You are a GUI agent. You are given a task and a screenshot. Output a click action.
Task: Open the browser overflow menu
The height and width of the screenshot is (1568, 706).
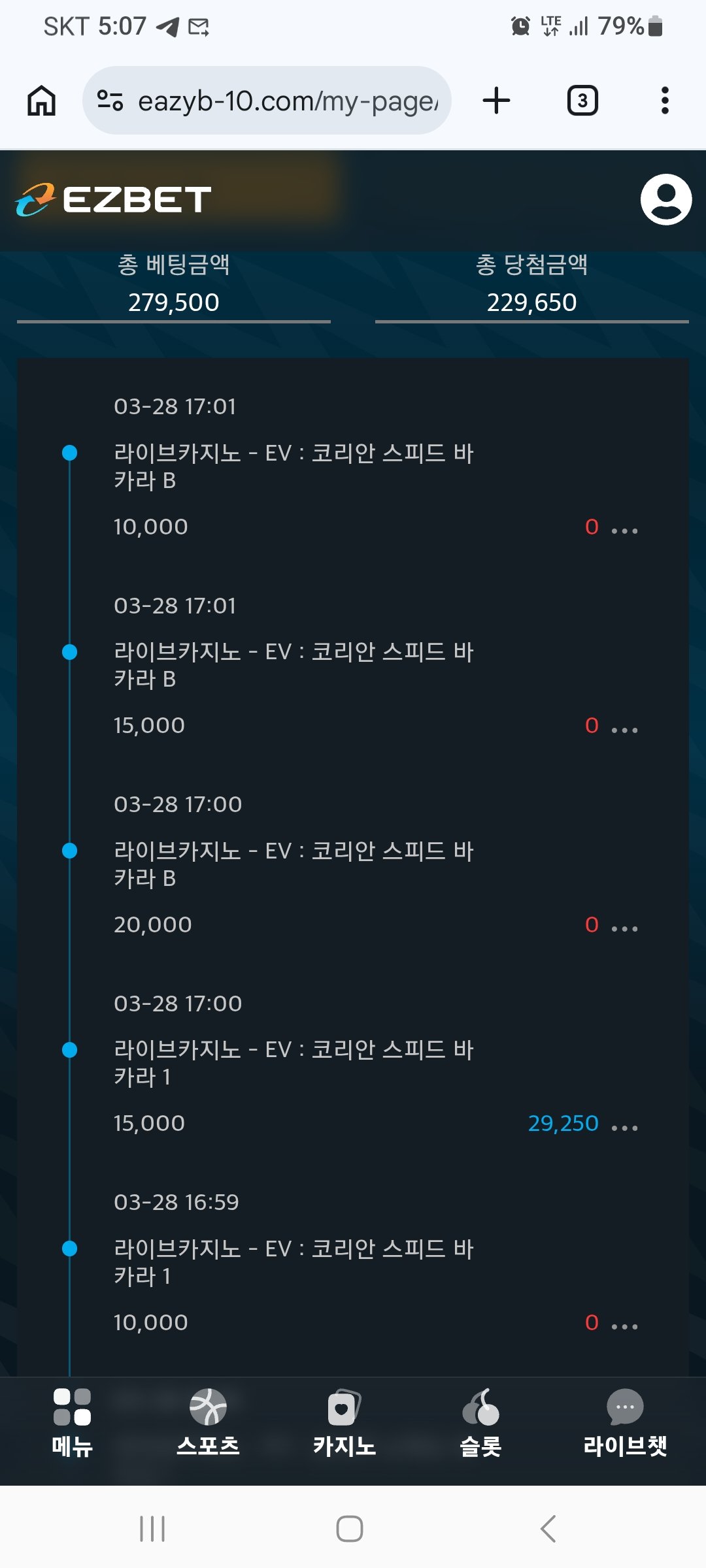click(665, 101)
